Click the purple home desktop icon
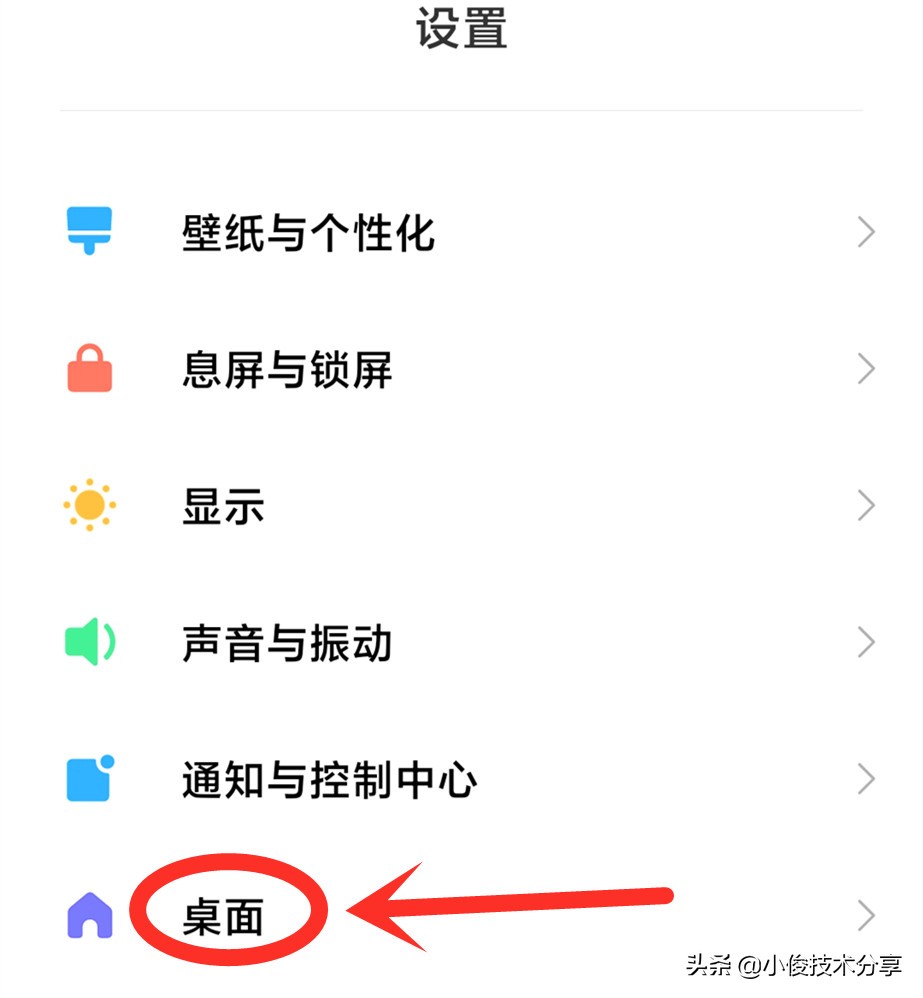 88,916
